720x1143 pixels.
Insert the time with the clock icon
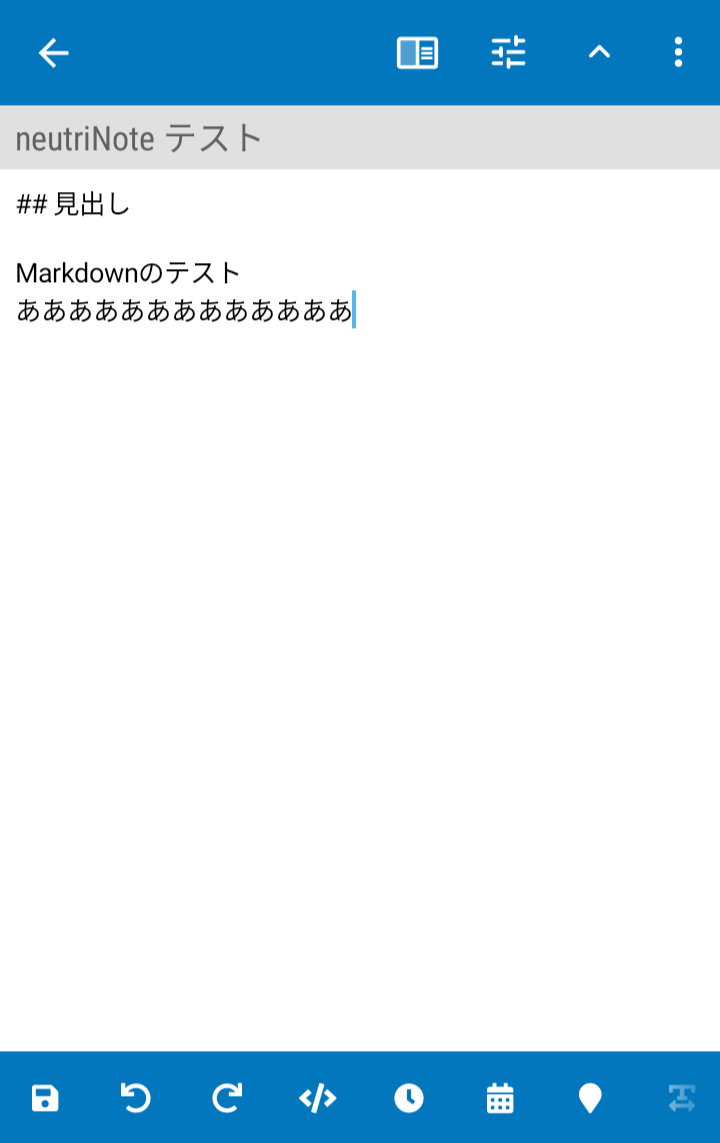(x=409, y=1098)
